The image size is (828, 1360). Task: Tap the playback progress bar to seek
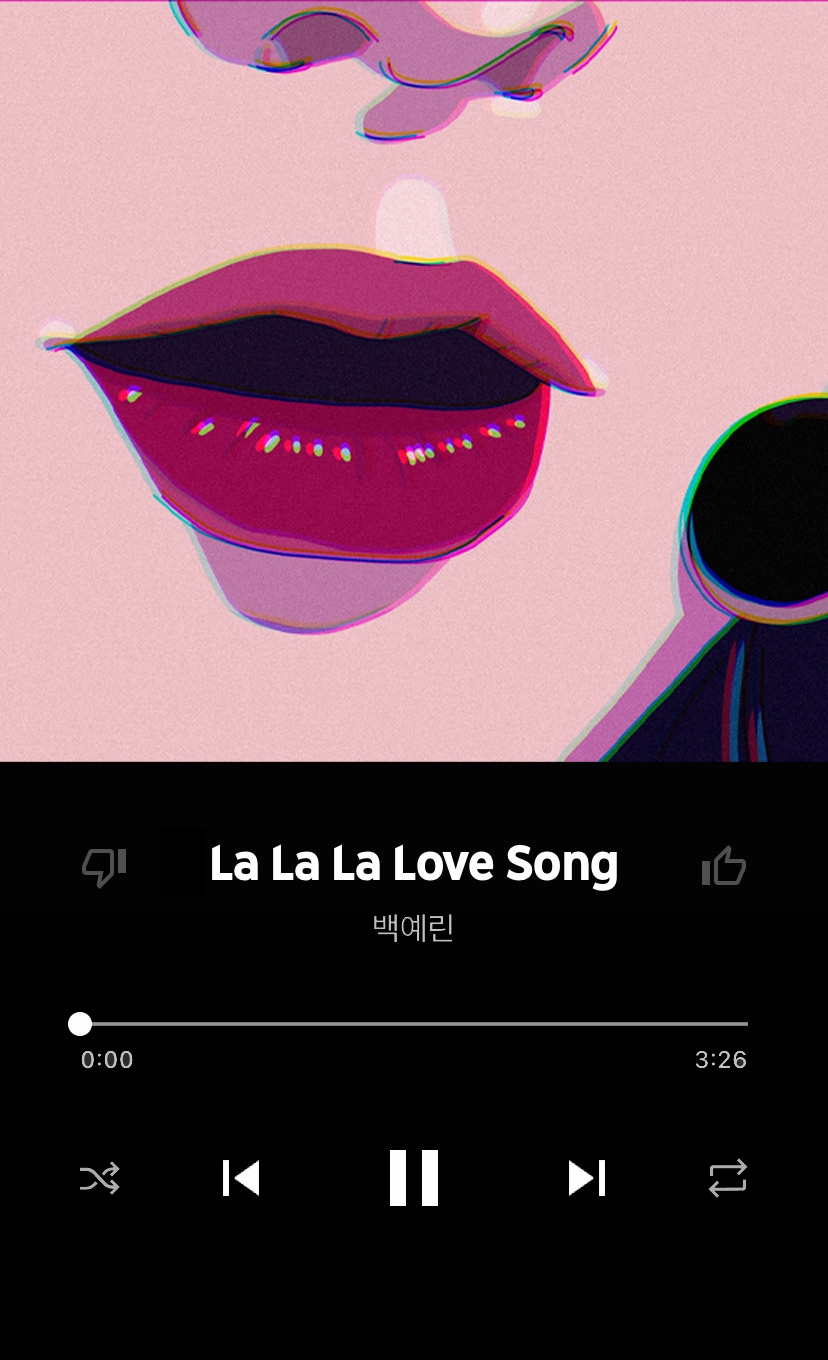pyautogui.click(x=414, y=1024)
